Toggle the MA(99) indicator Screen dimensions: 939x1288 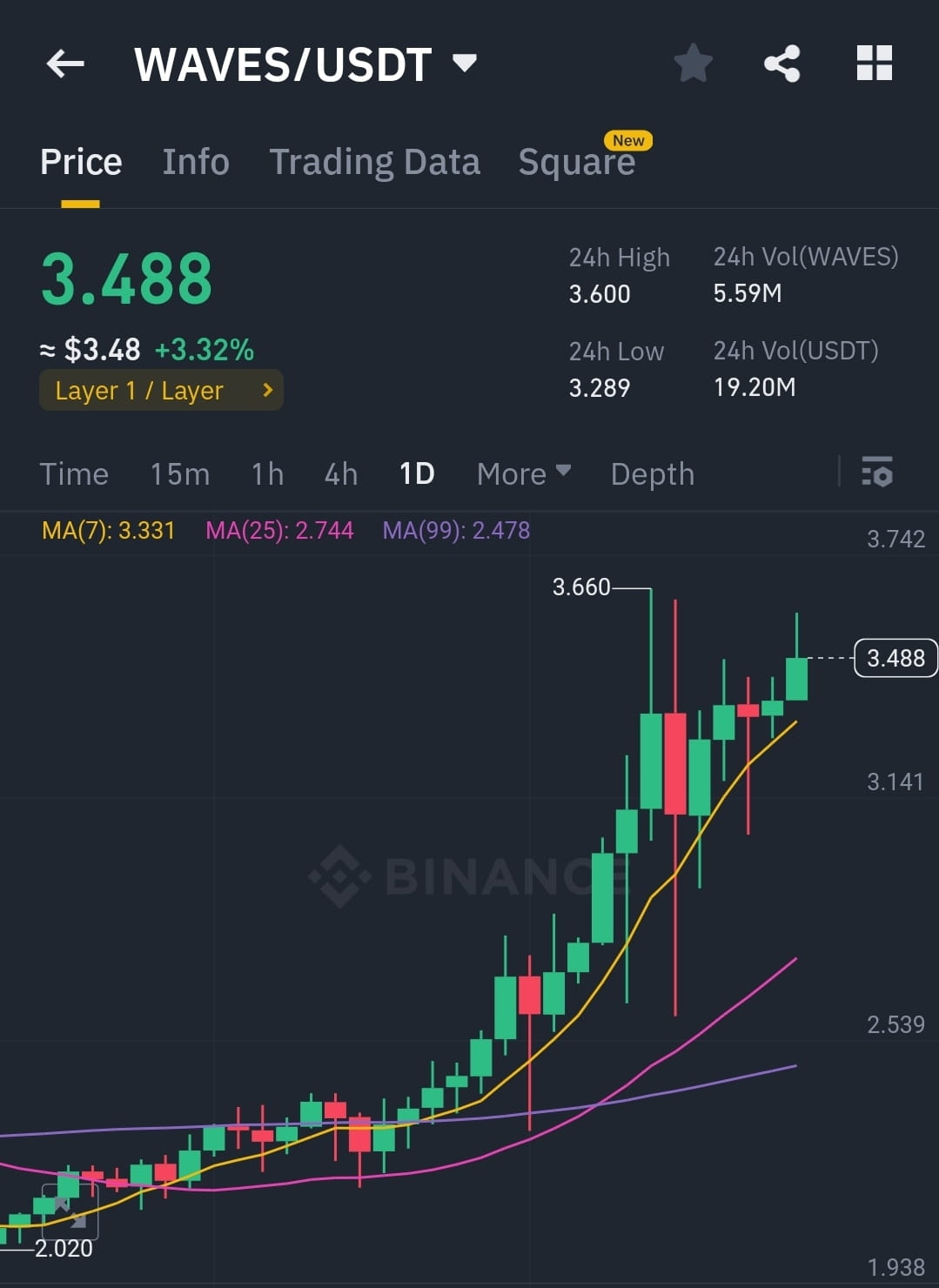[456, 530]
